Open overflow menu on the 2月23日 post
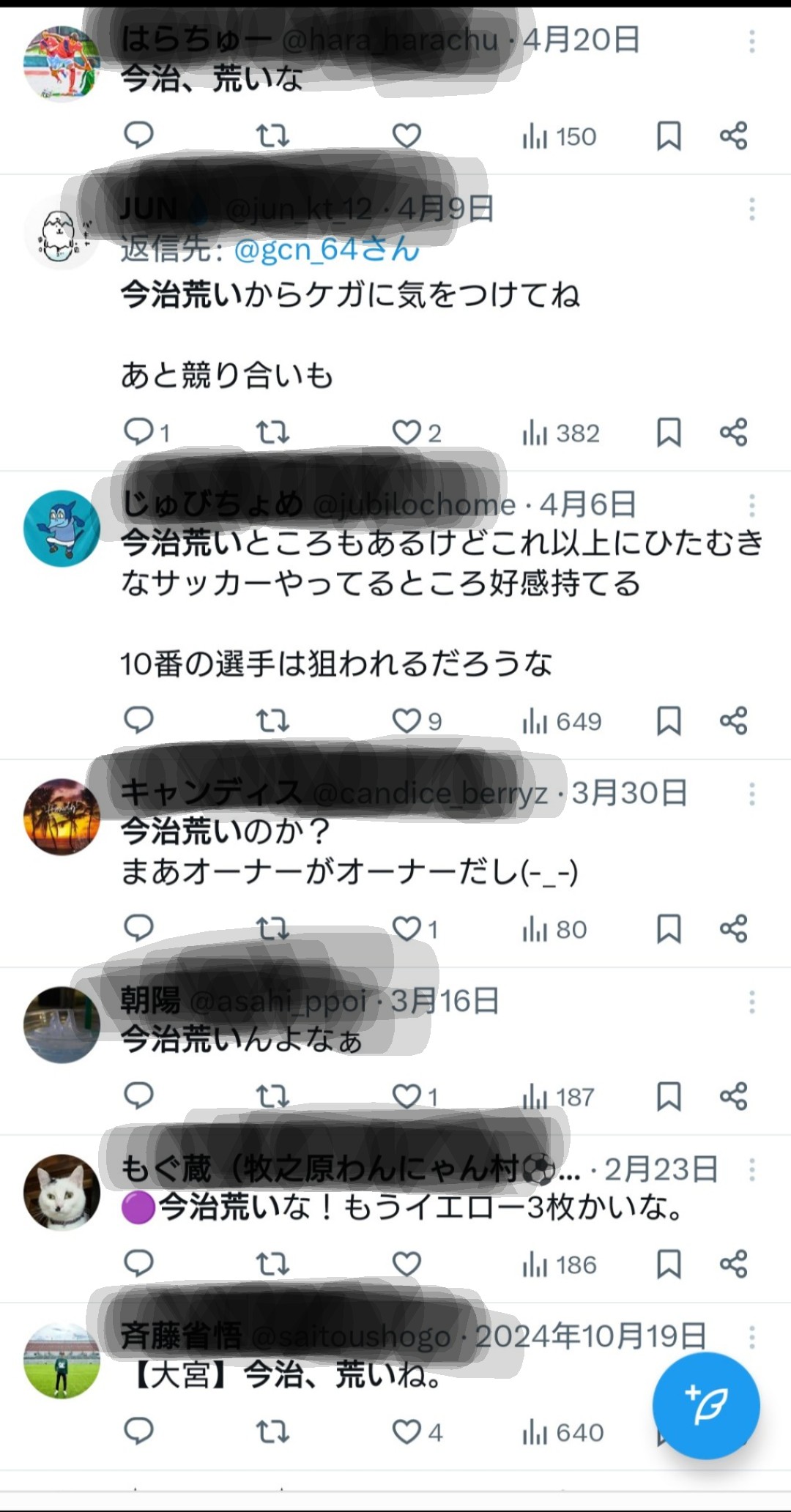791x1512 pixels. tap(751, 1169)
